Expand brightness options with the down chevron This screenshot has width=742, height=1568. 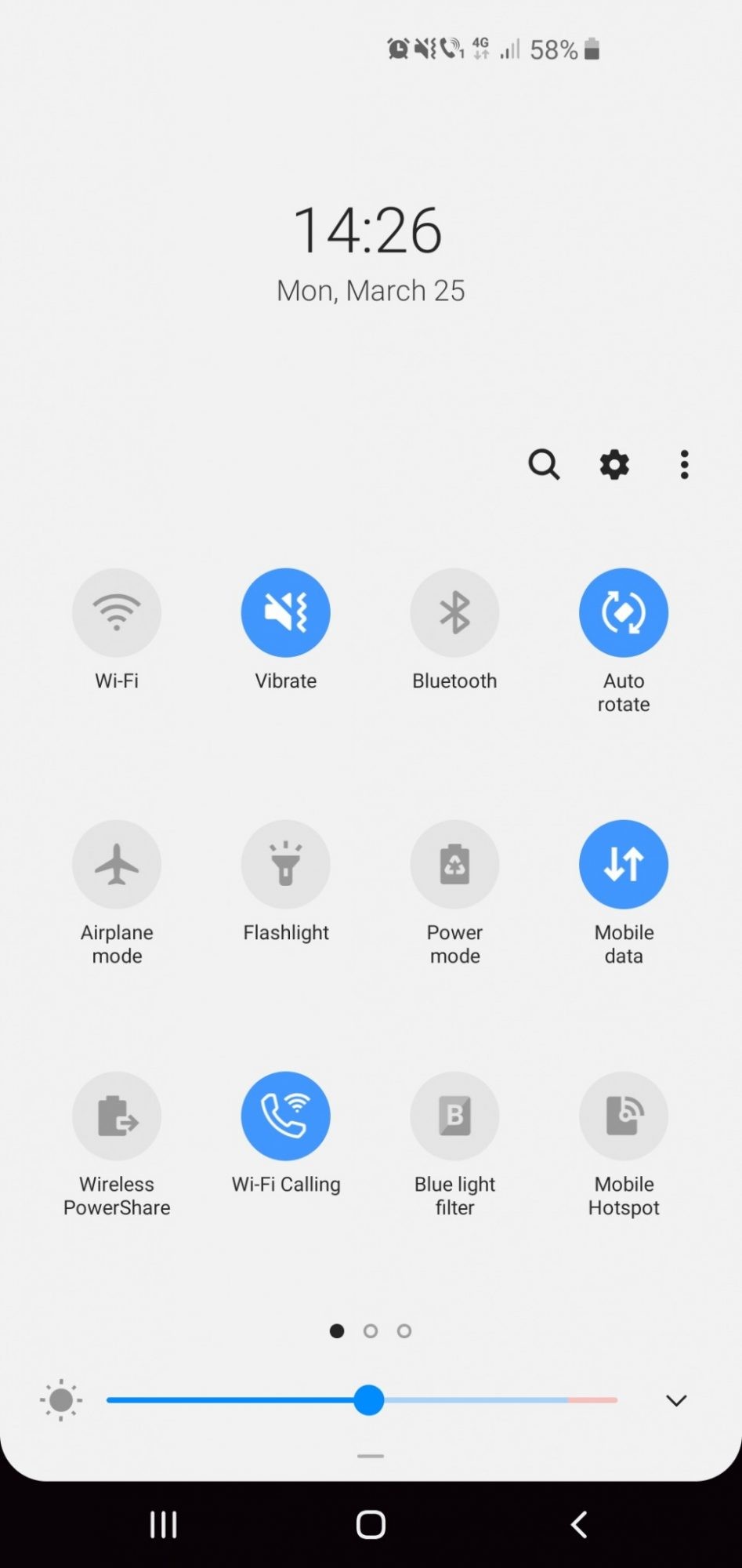pos(676,1400)
